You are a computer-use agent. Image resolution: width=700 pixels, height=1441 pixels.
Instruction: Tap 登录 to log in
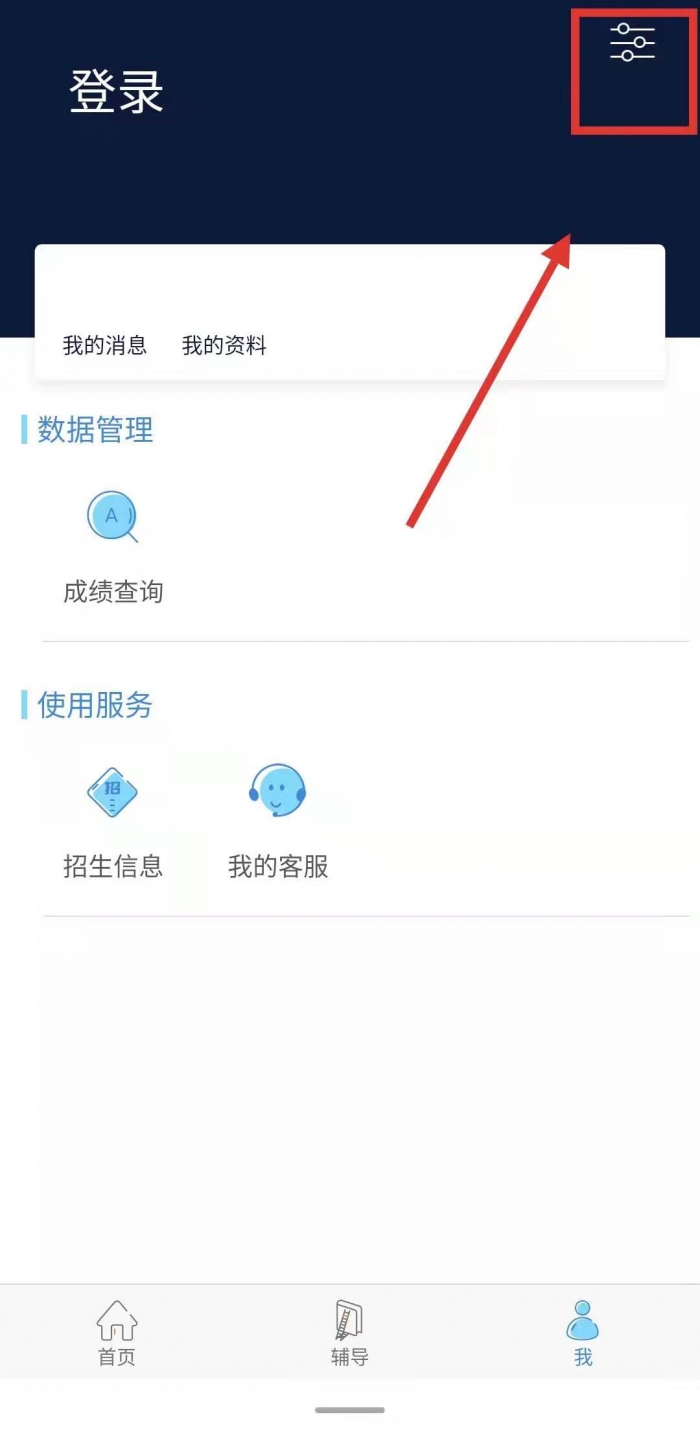[x=116, y=92]
